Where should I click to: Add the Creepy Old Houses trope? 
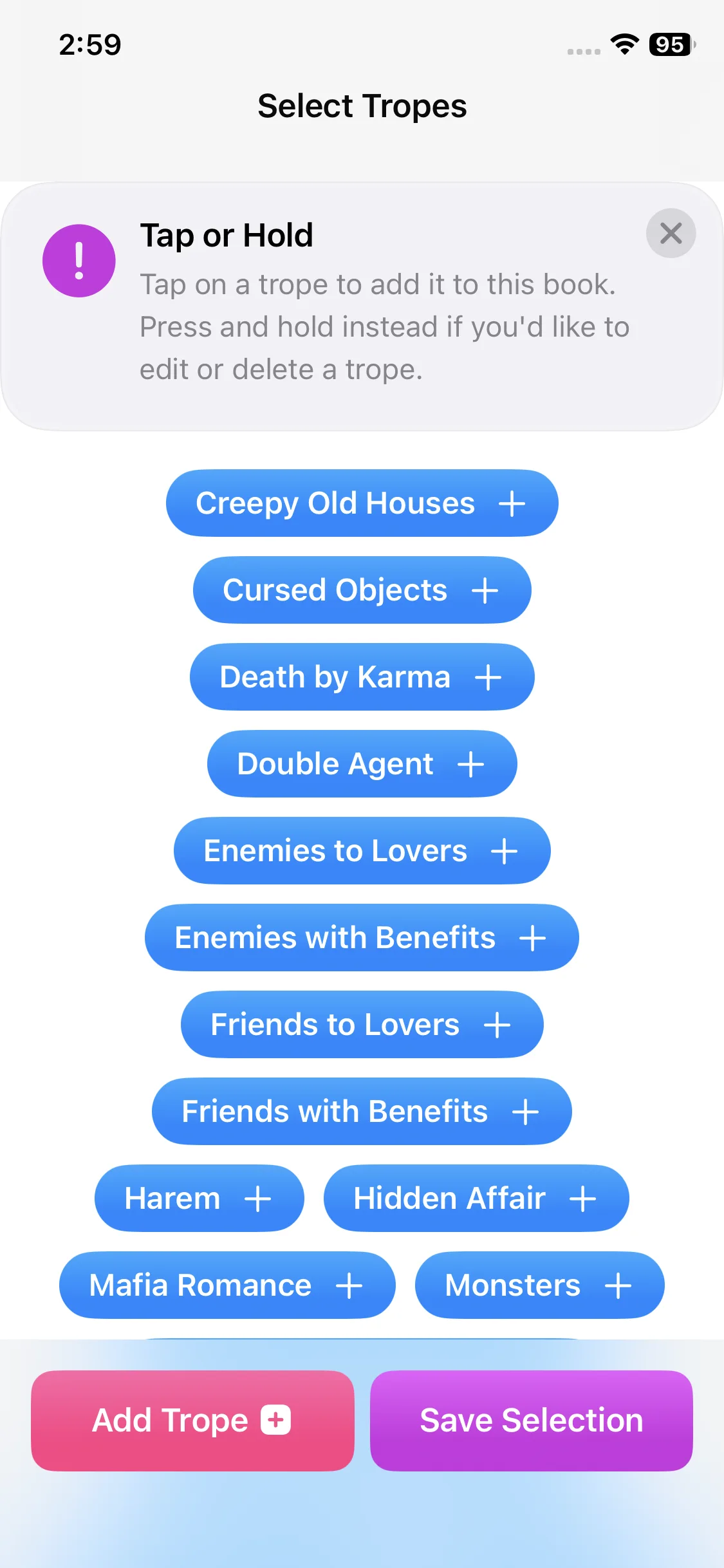[362, 503]
